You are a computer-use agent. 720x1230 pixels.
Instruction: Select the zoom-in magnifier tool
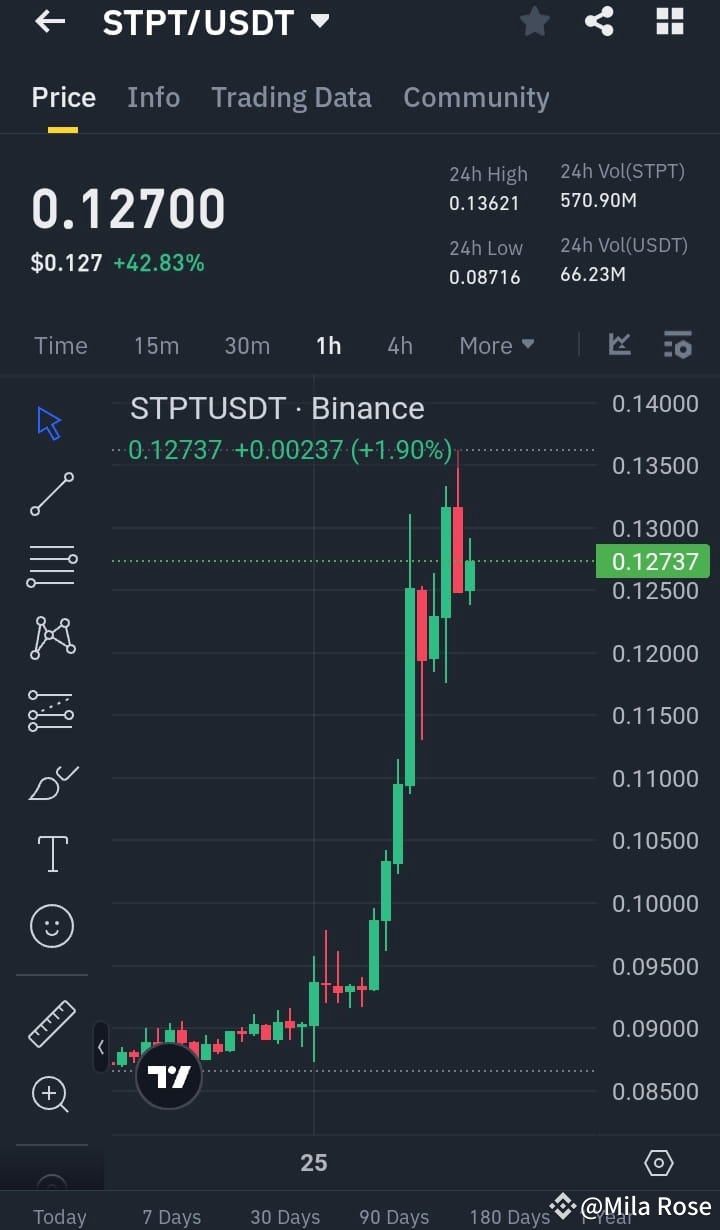(51, 1094)
